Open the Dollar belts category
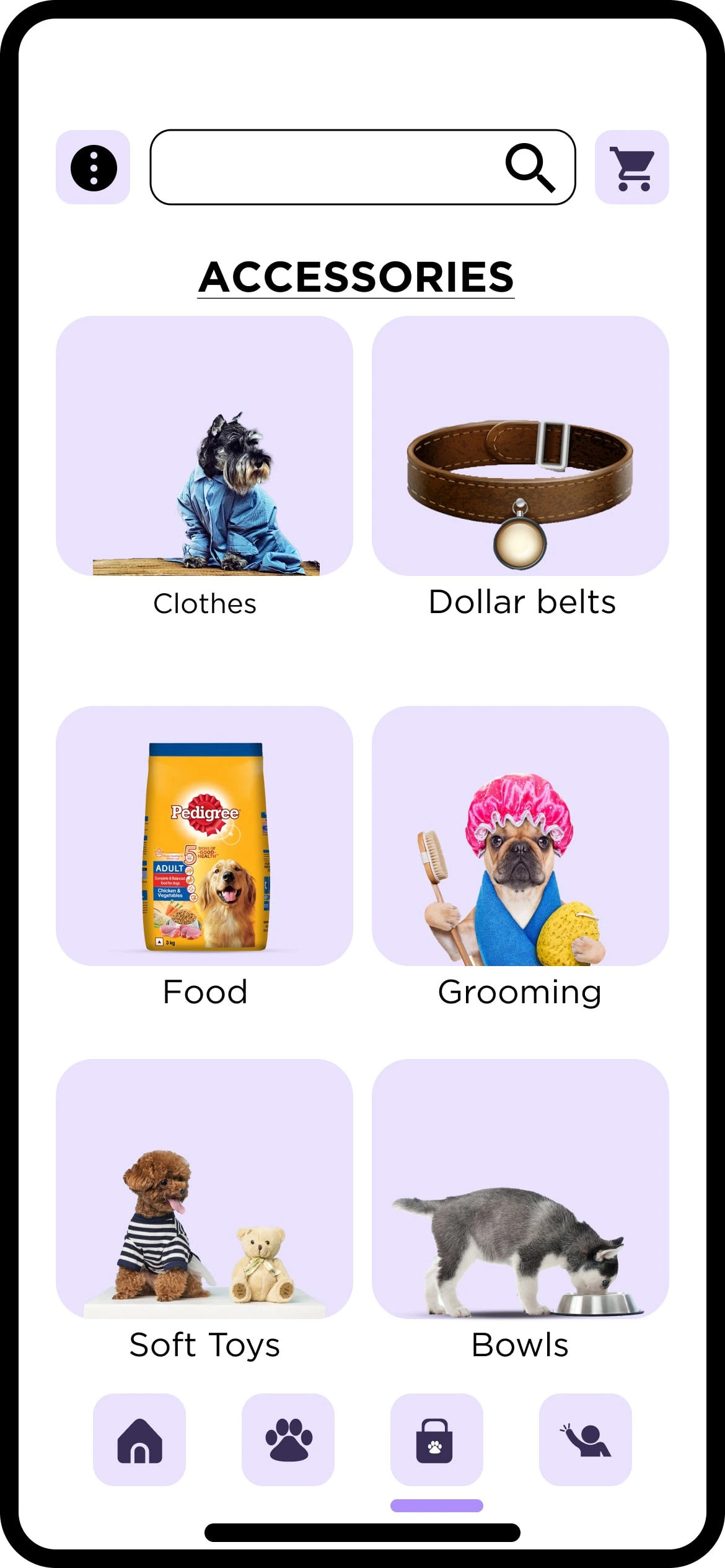This screenshot has height=1568, width=725. pyautogui.click(x=520, y=446)
